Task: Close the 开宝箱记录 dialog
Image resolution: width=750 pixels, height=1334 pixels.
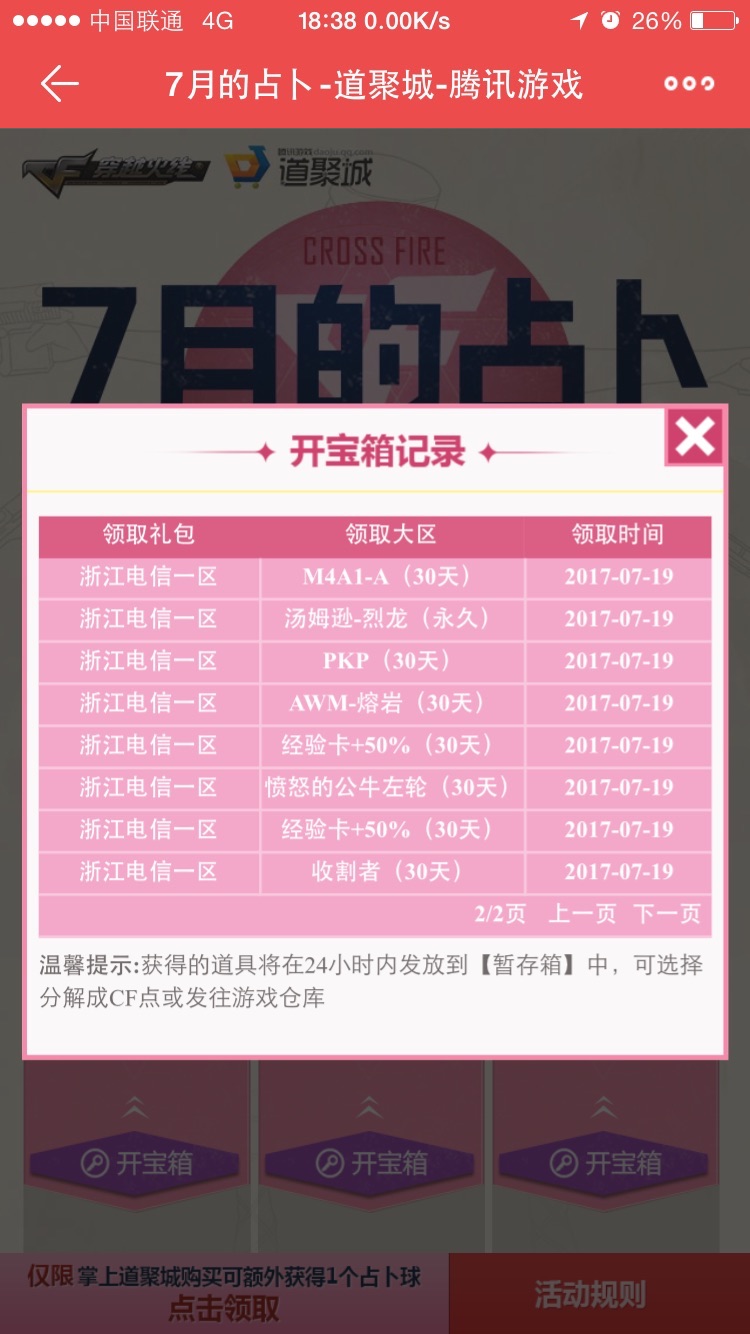Action: [x=695, y=437]
